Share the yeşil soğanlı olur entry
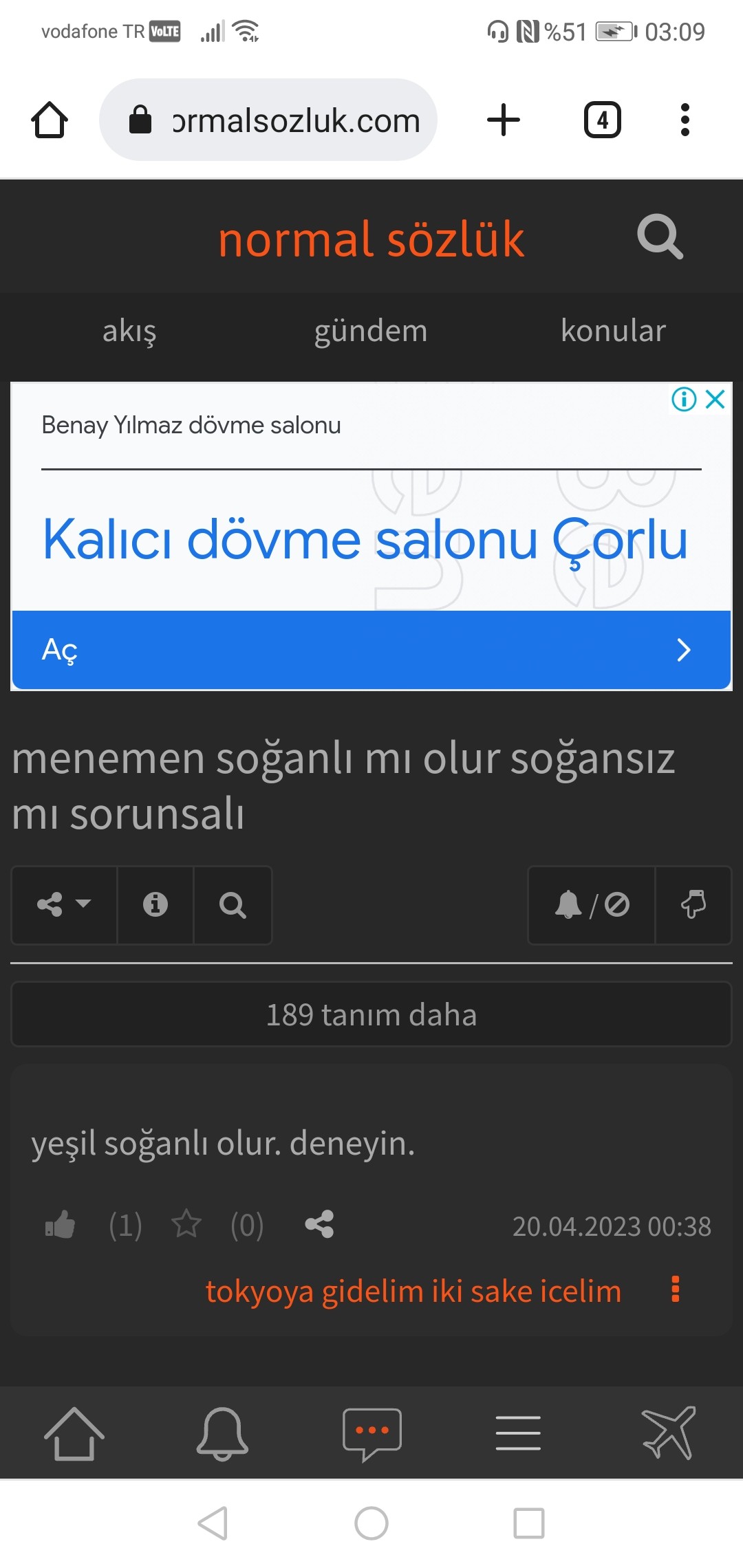The image size is (743, 1568). click(319, 1225)
